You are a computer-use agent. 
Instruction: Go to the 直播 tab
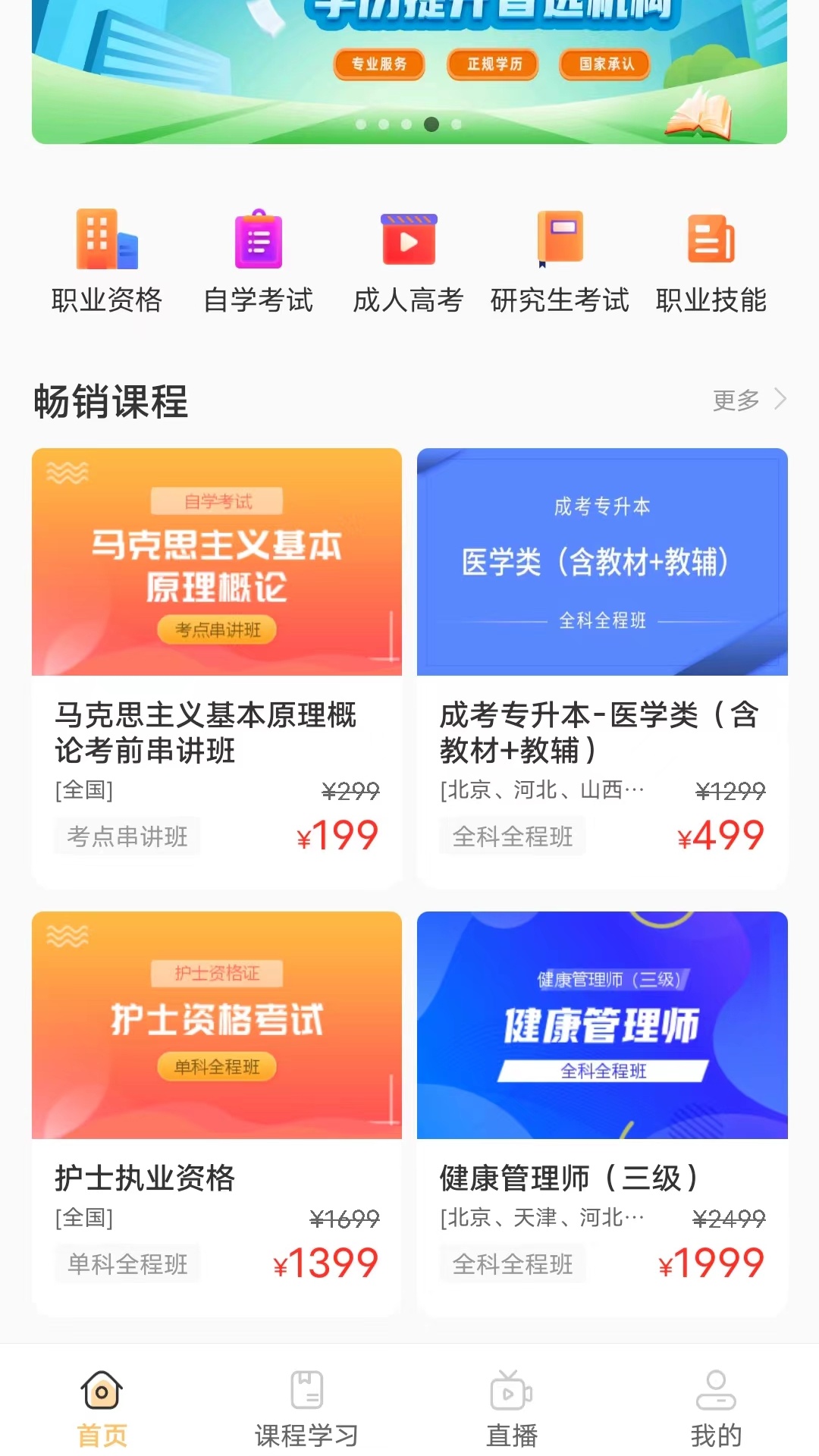point(512,1408)
